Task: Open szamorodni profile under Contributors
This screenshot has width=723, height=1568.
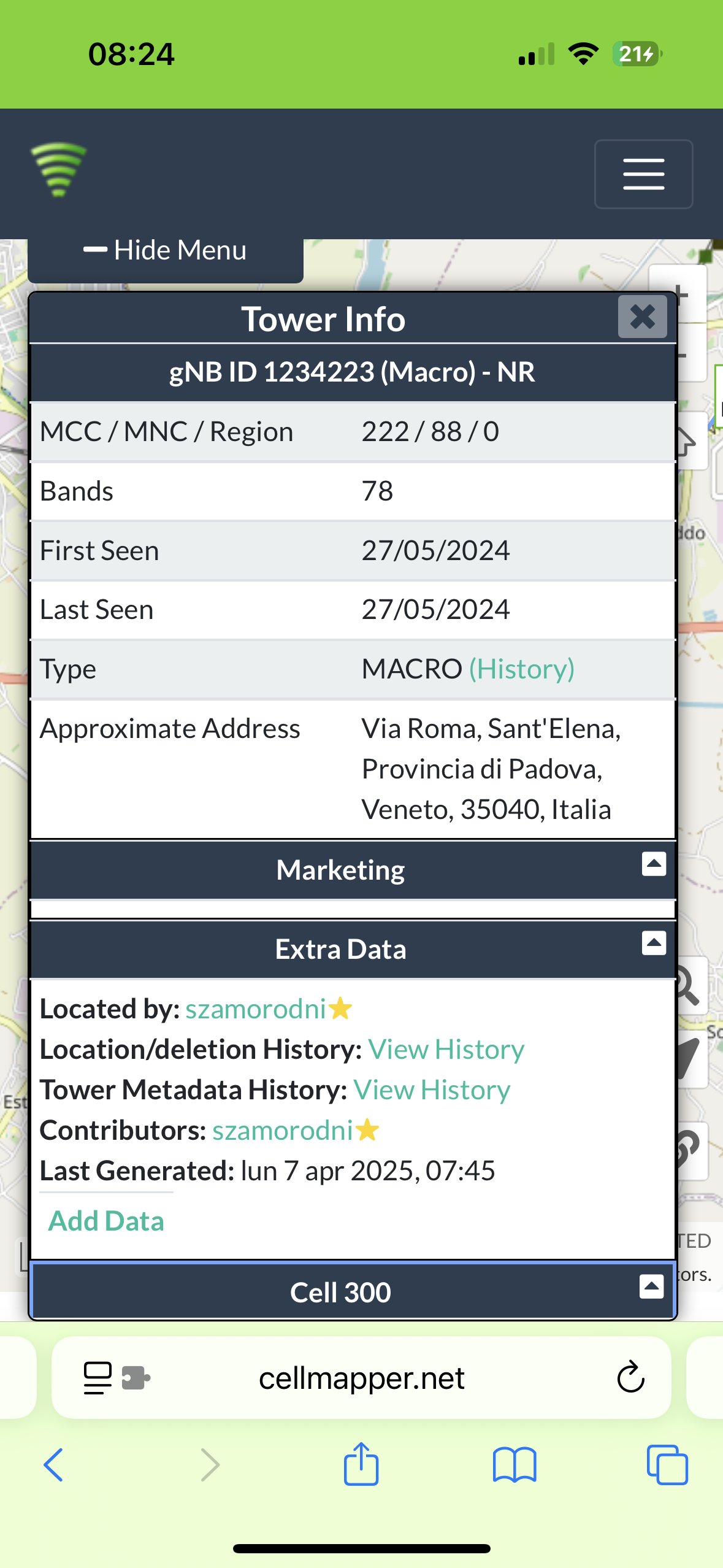Action: (282, 1131)
